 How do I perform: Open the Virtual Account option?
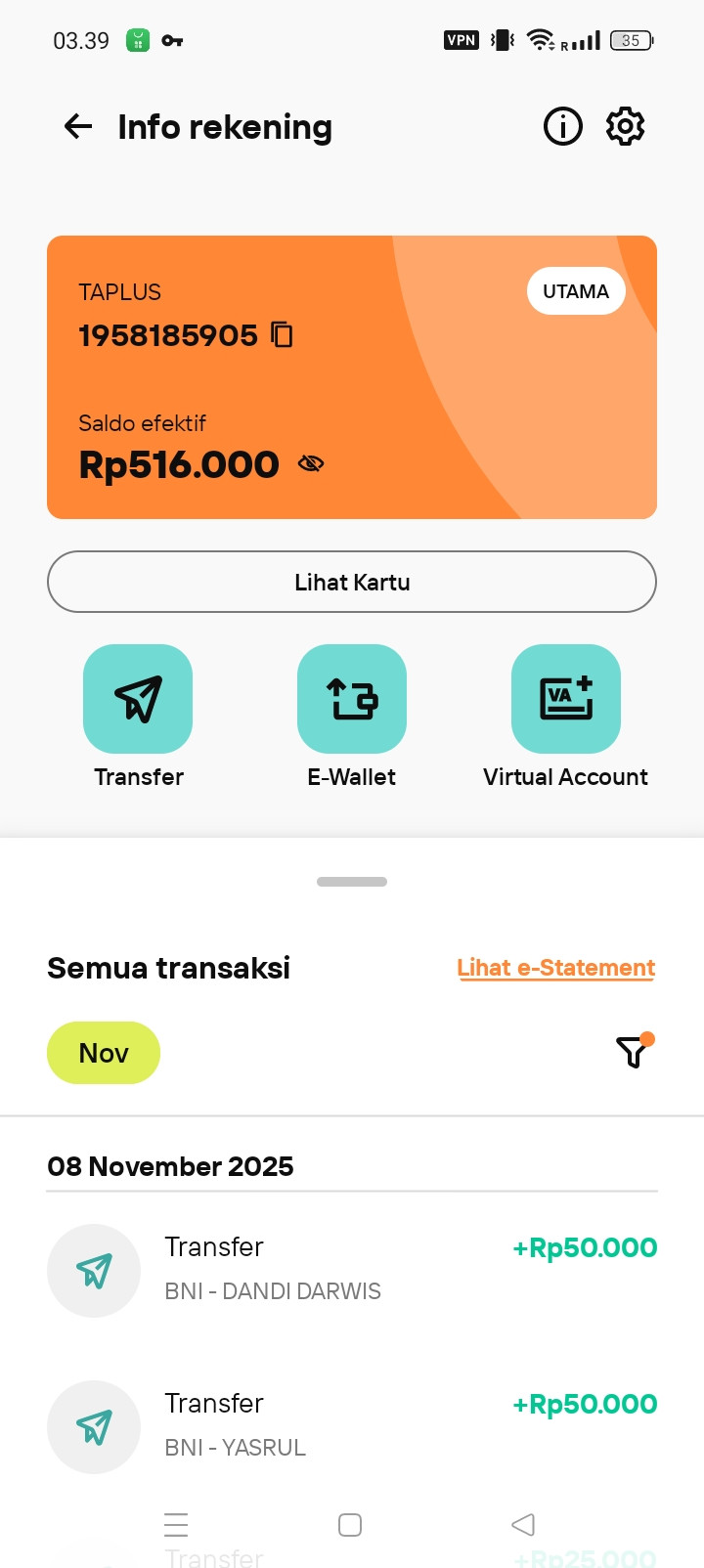point(565,699)
